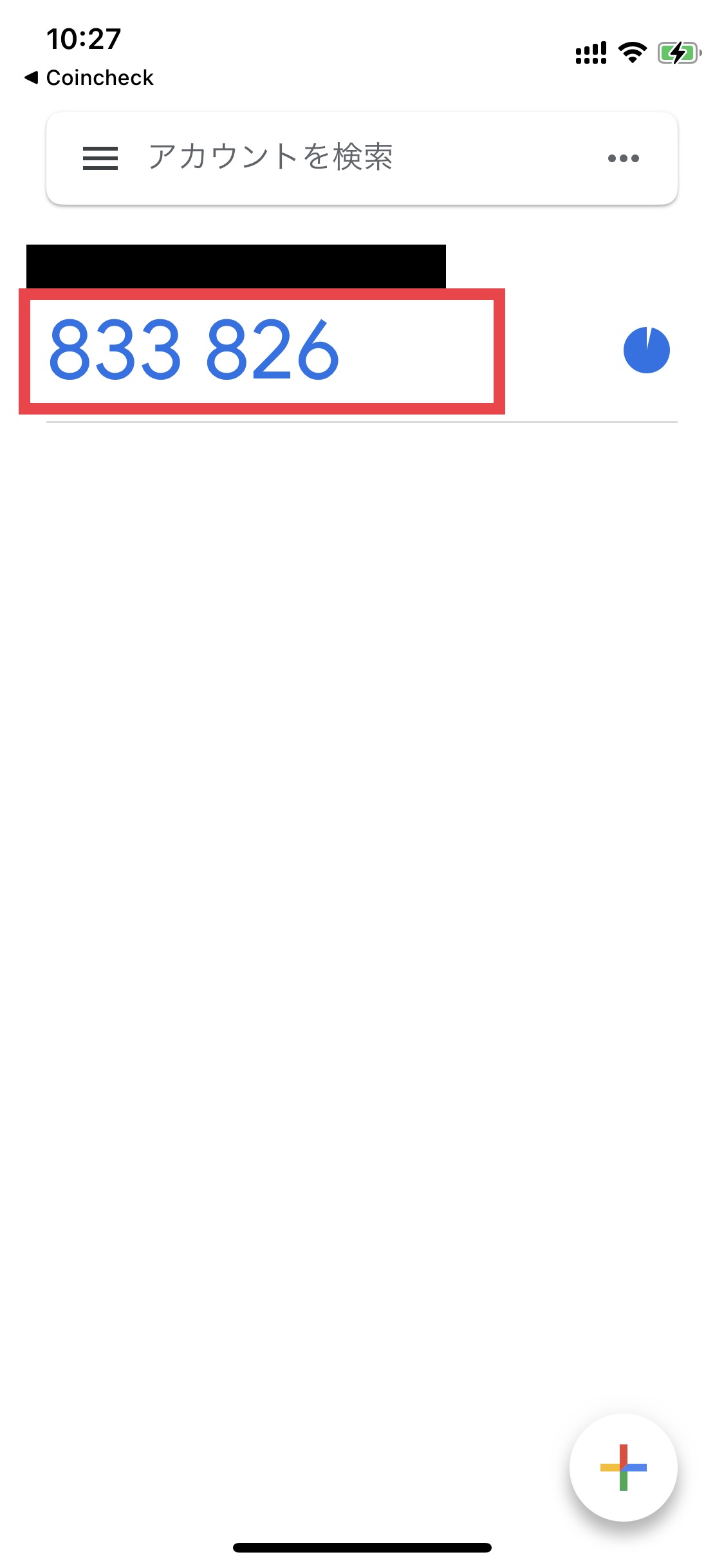The image size is (724, 1568).
Task: Add a new account with plus button
Action: pos(623,1467)
